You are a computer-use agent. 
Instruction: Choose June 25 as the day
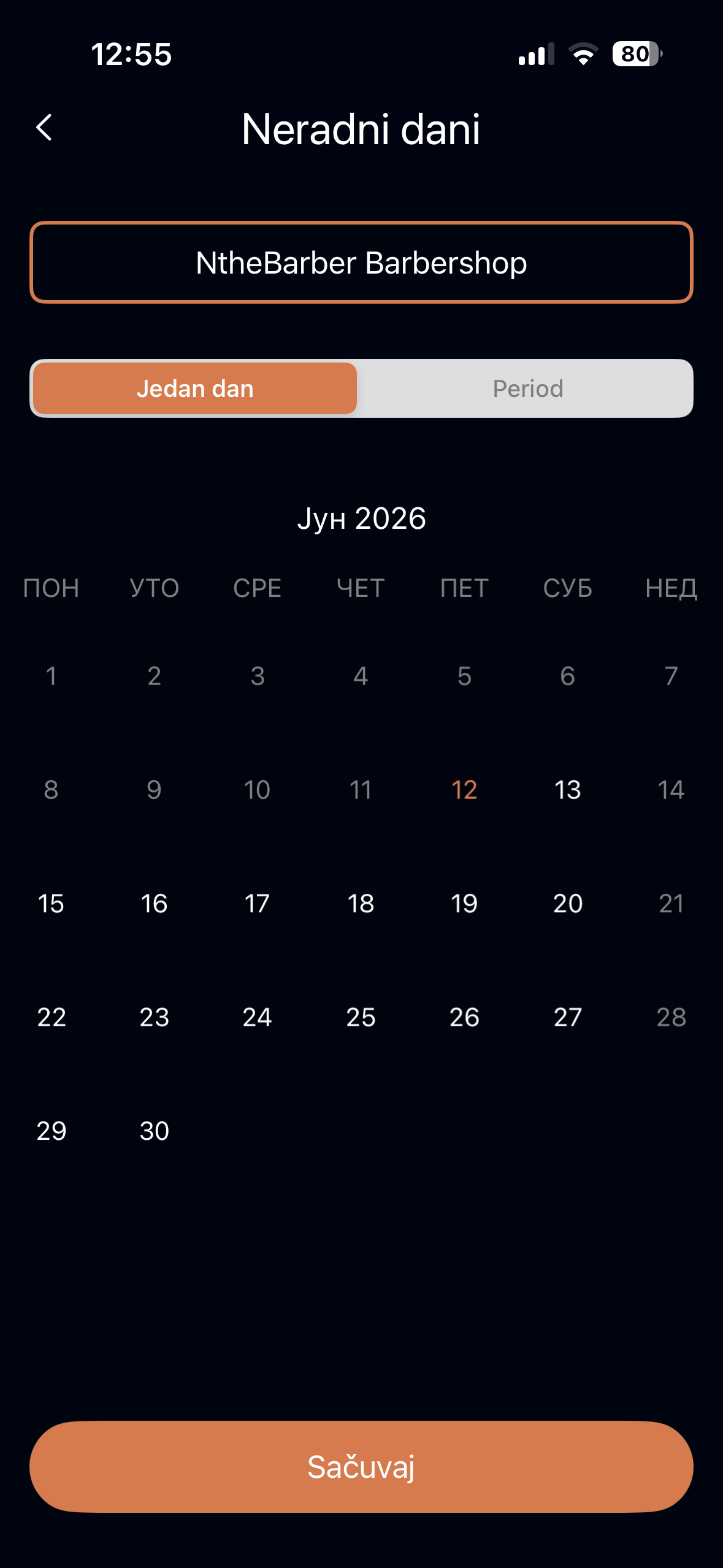point(361,1017)
